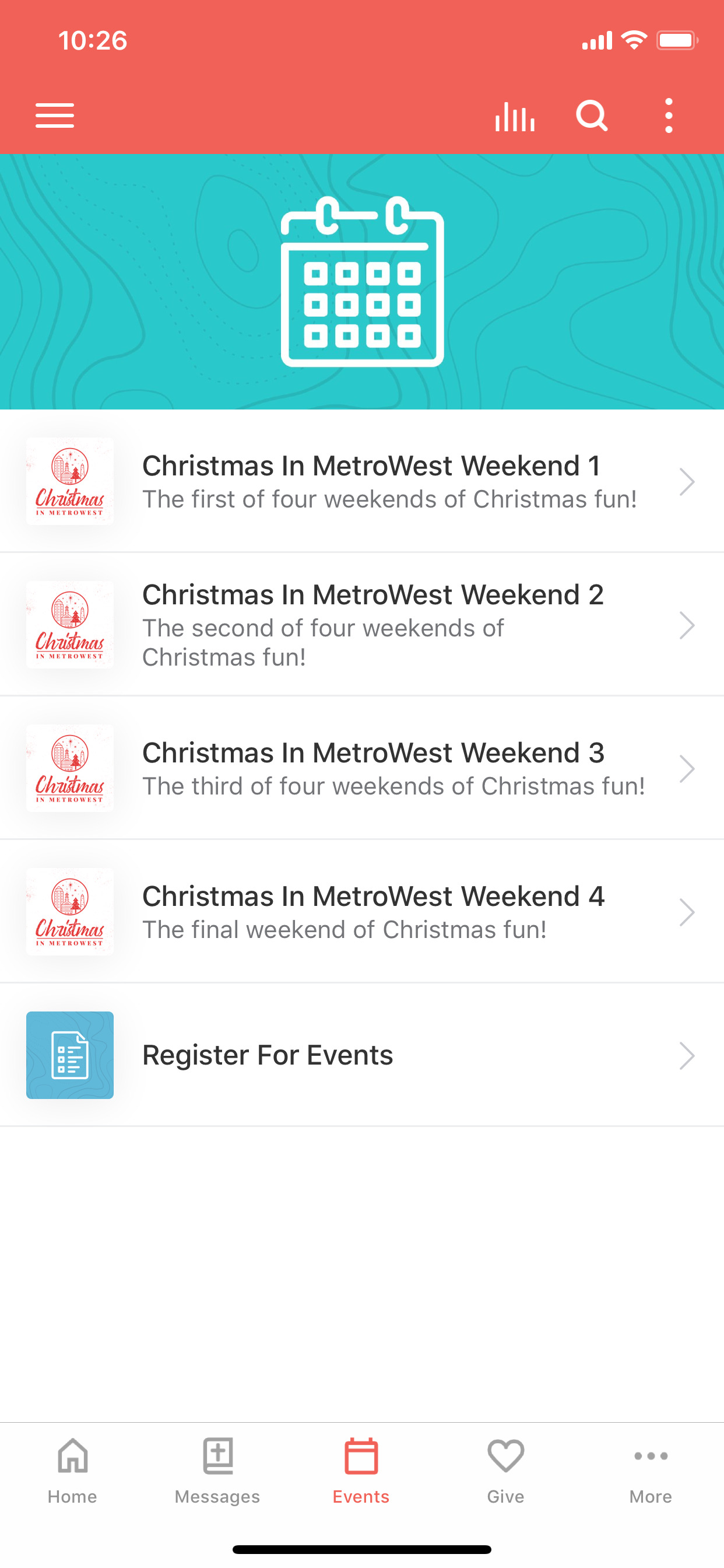Switch to the Home tab
Screen dimensions: 724x1568
(x=72, y=1471)
